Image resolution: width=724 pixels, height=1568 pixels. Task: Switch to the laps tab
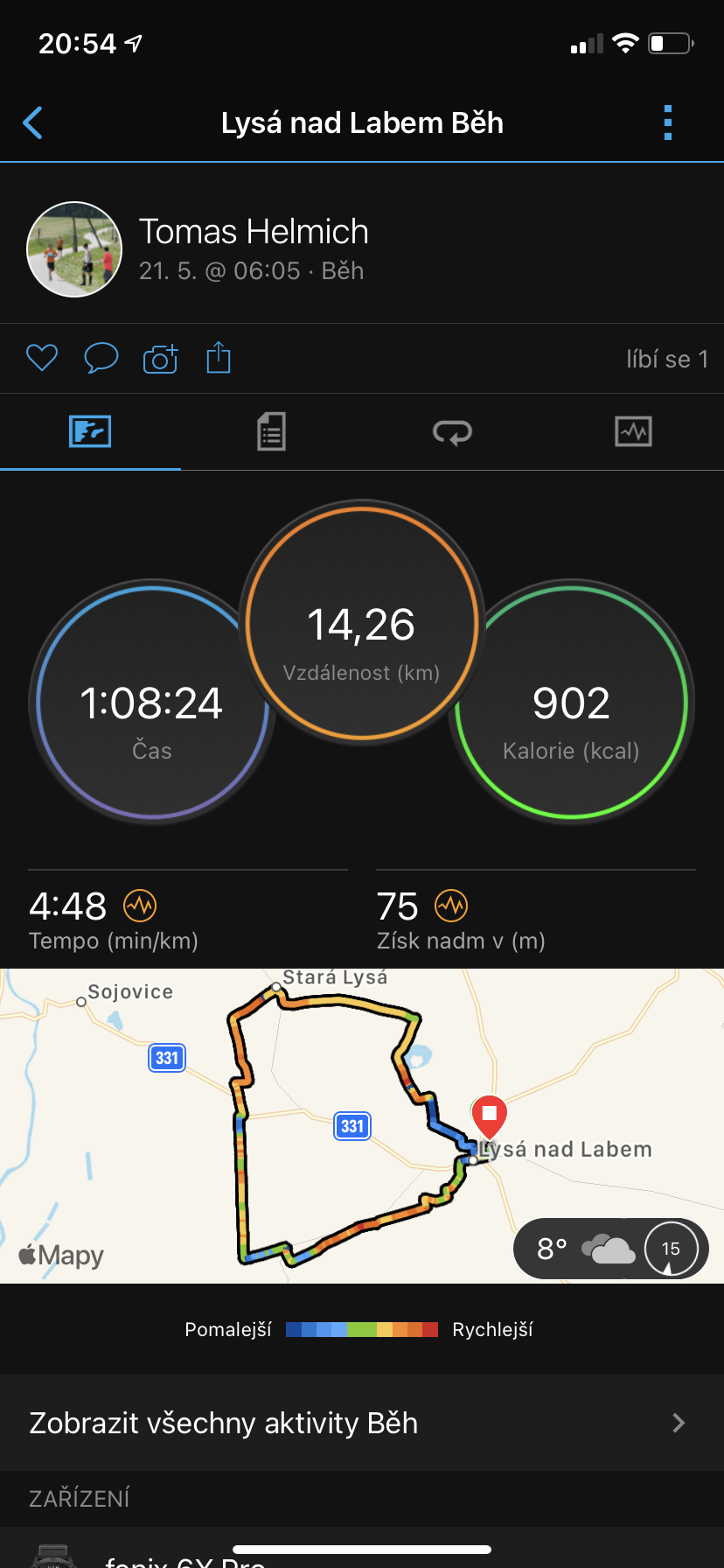[x=452, y=431]
